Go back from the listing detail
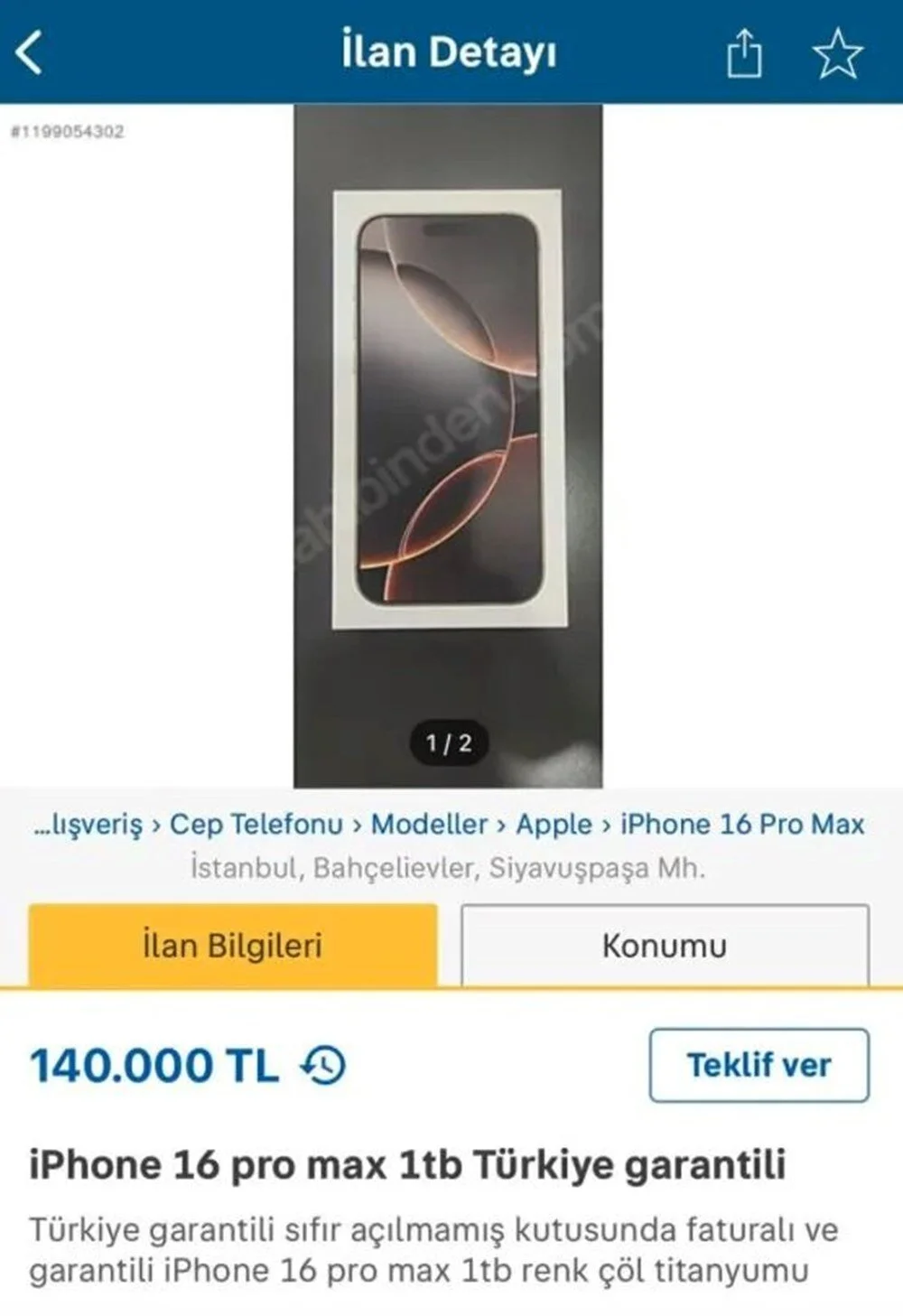The image size is (903, 1316). pos(30,52)
